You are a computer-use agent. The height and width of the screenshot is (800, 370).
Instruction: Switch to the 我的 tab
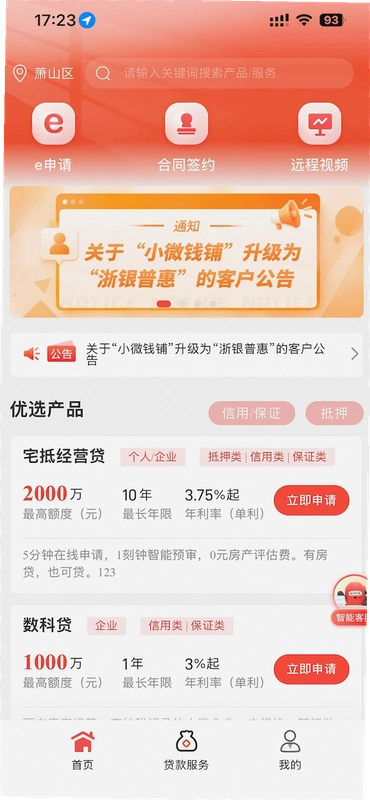290,750
